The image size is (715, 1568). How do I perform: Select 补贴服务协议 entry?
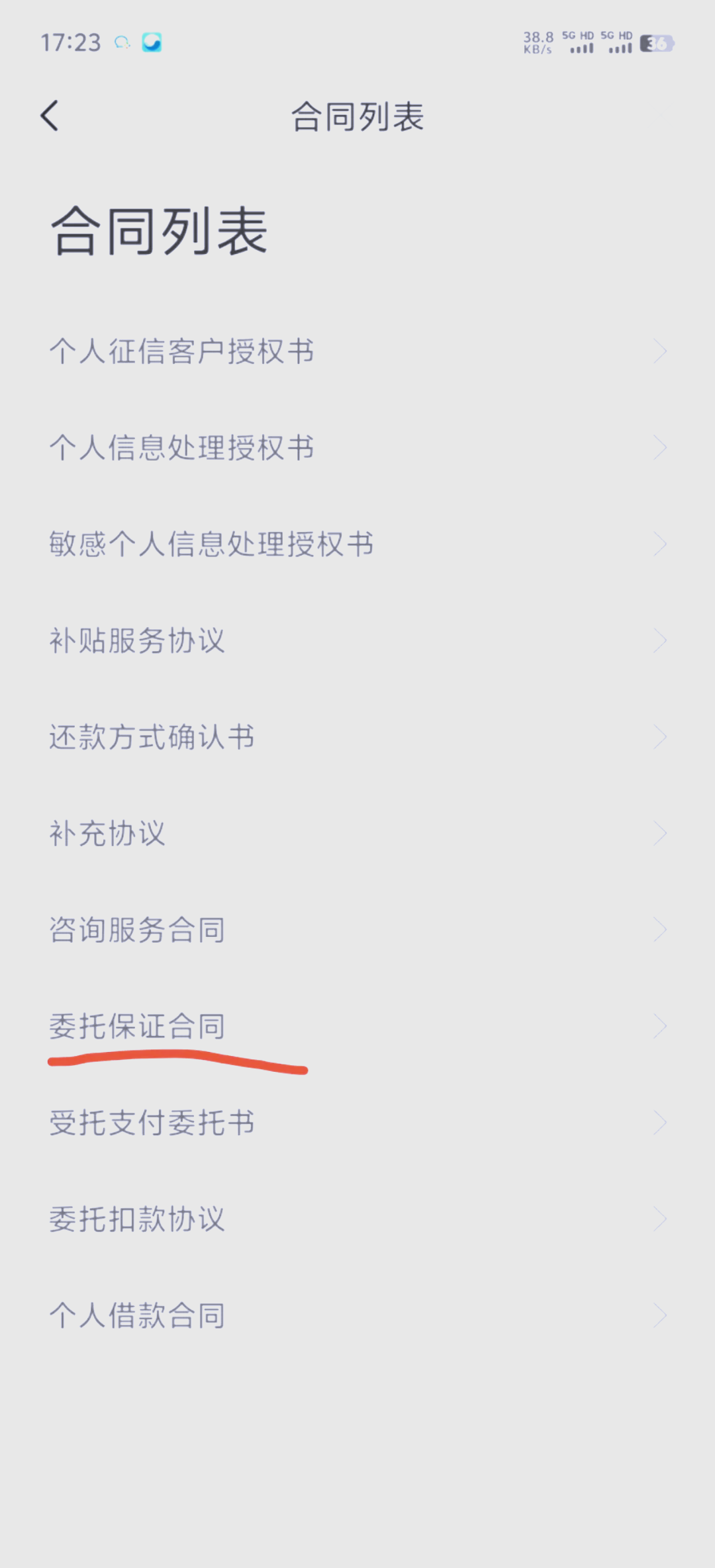(x=137, y=640)
